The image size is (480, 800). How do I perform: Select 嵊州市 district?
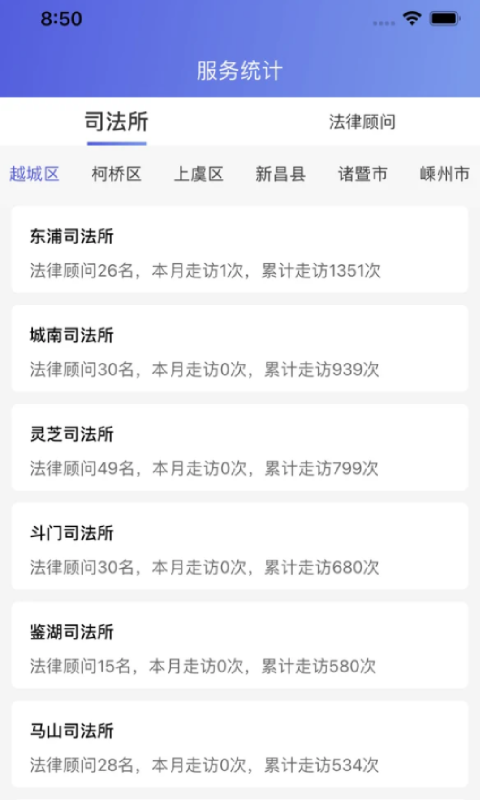pyautogui.click(x=444, y=174)
